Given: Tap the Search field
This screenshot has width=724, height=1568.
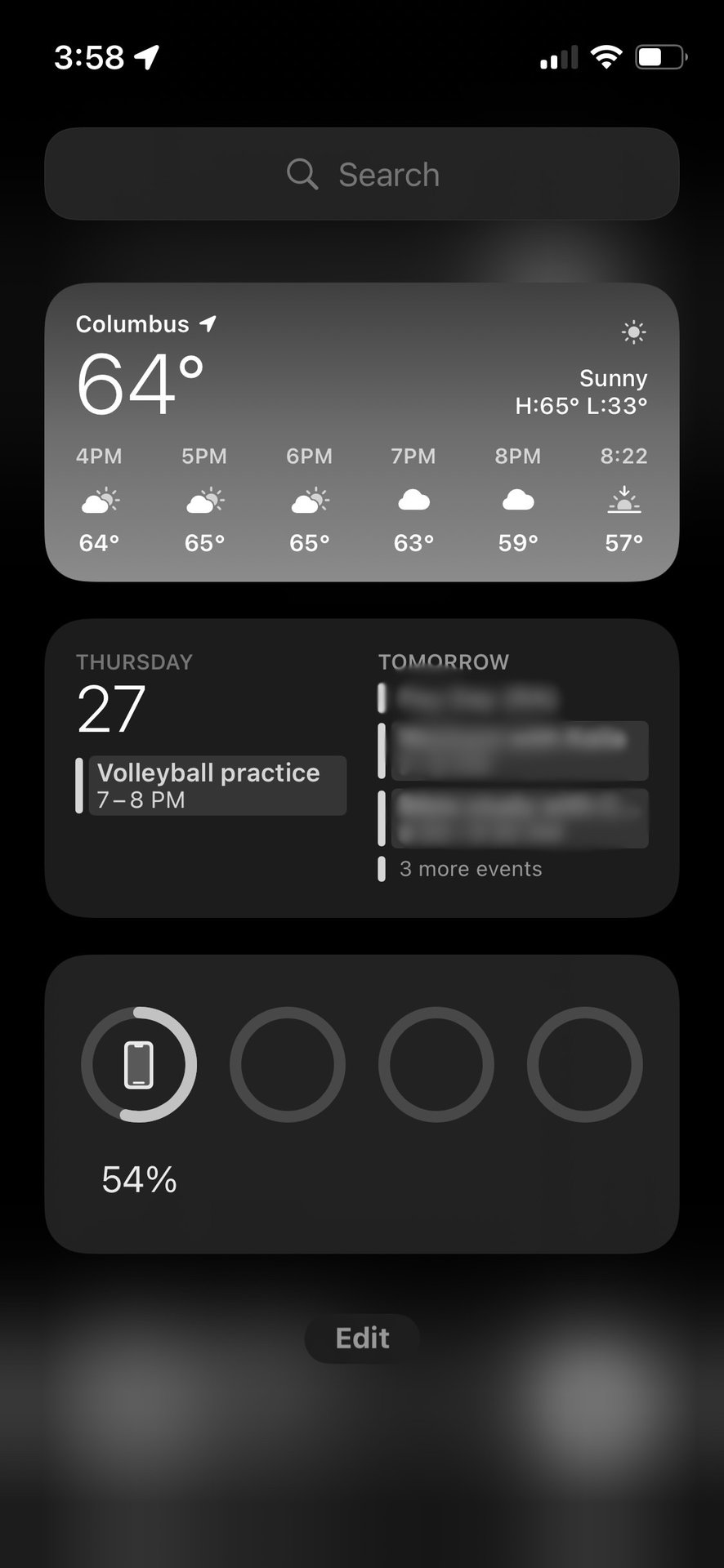Looking at the screenshot, I should pyautogui.click(x=362, y=174).
